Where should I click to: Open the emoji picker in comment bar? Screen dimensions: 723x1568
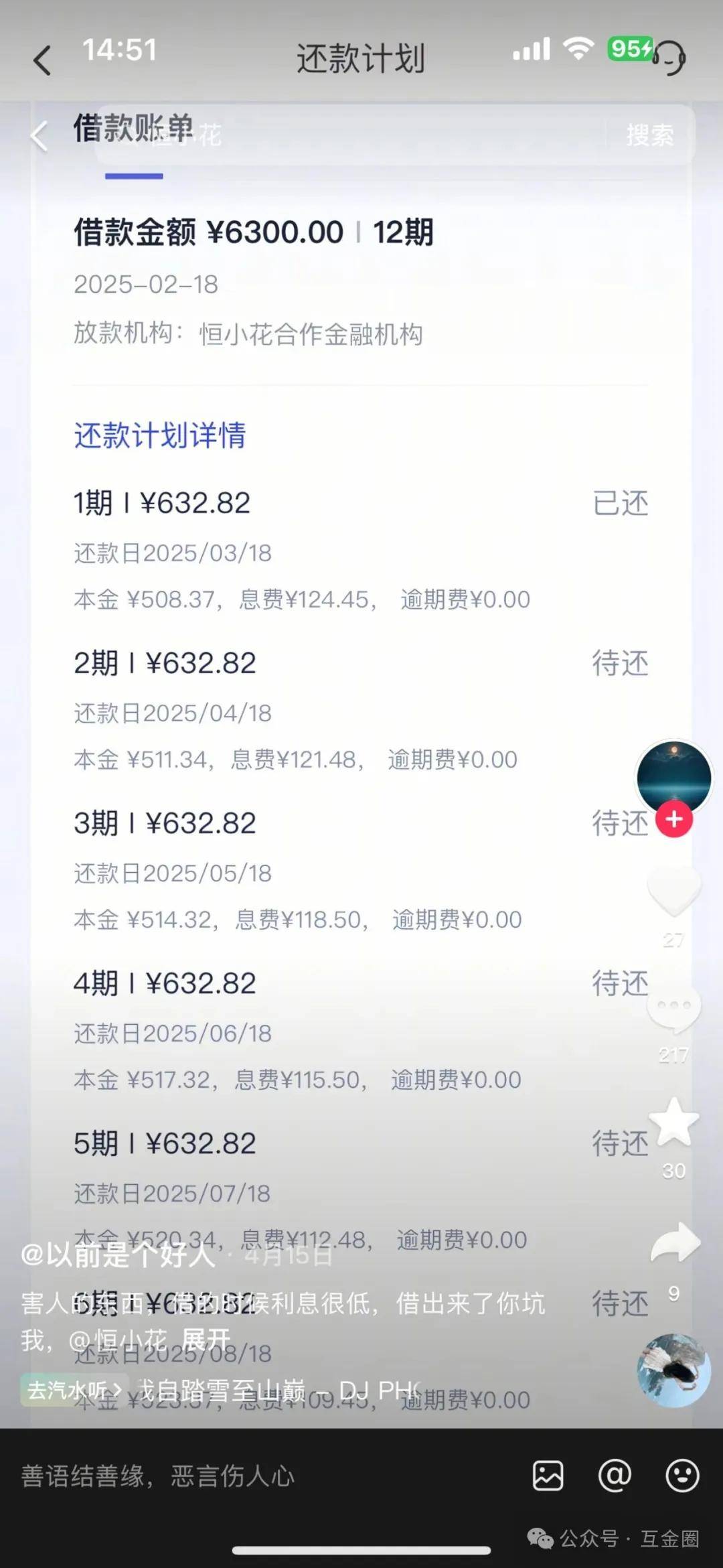[x=681, y=1476]
